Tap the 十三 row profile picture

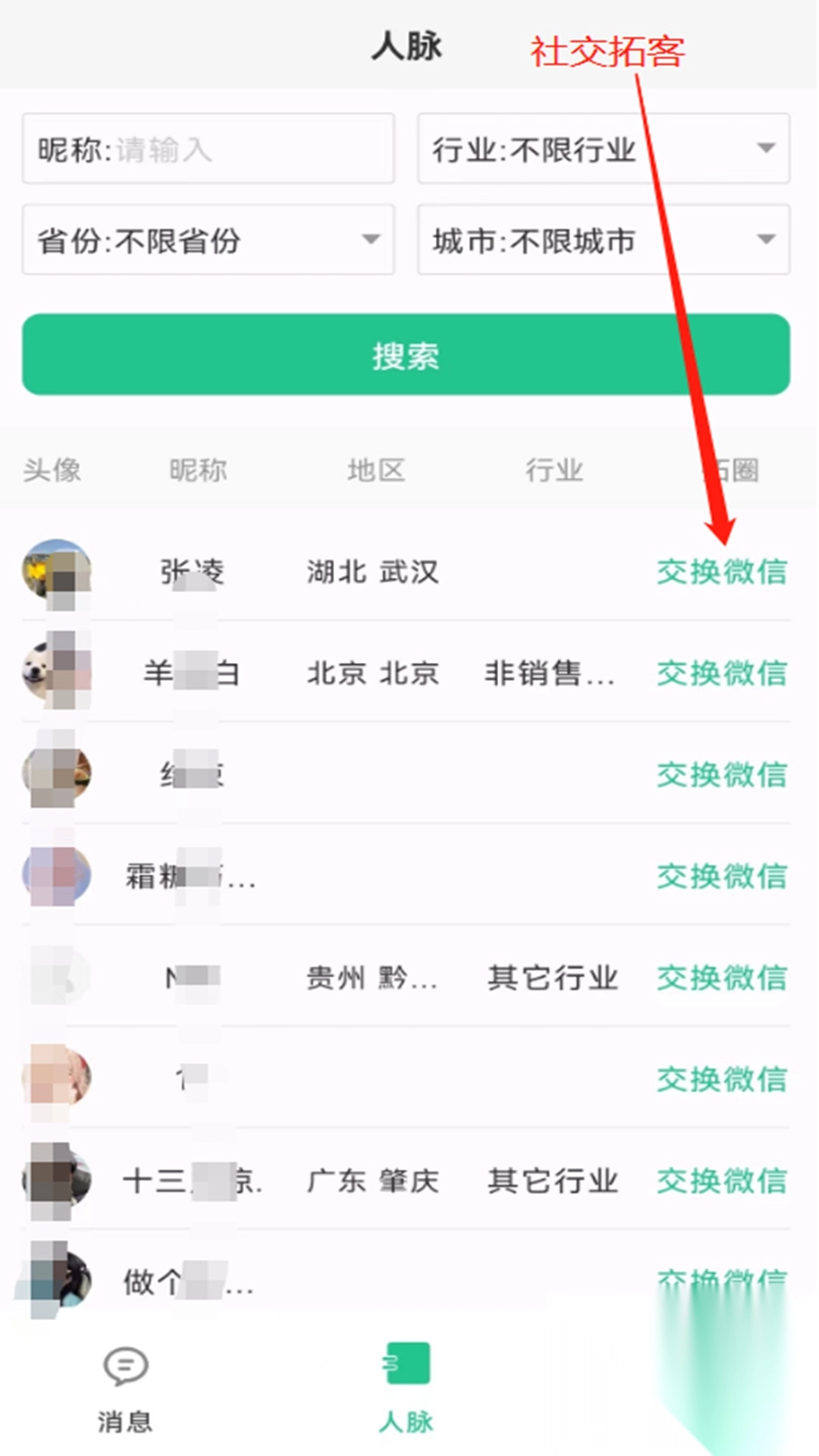tap(55, 1181)
